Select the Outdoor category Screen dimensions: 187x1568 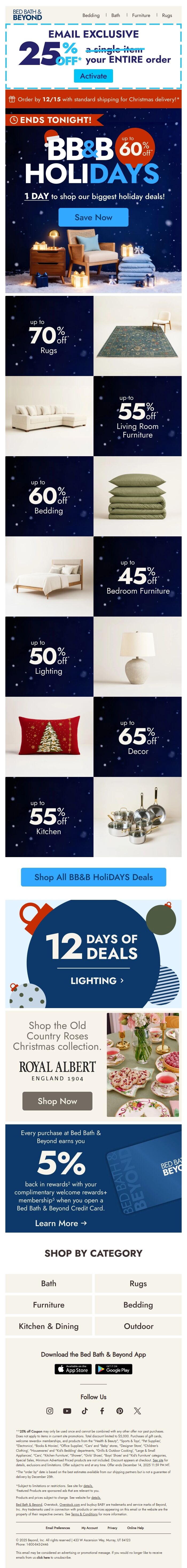(138, 1326)
